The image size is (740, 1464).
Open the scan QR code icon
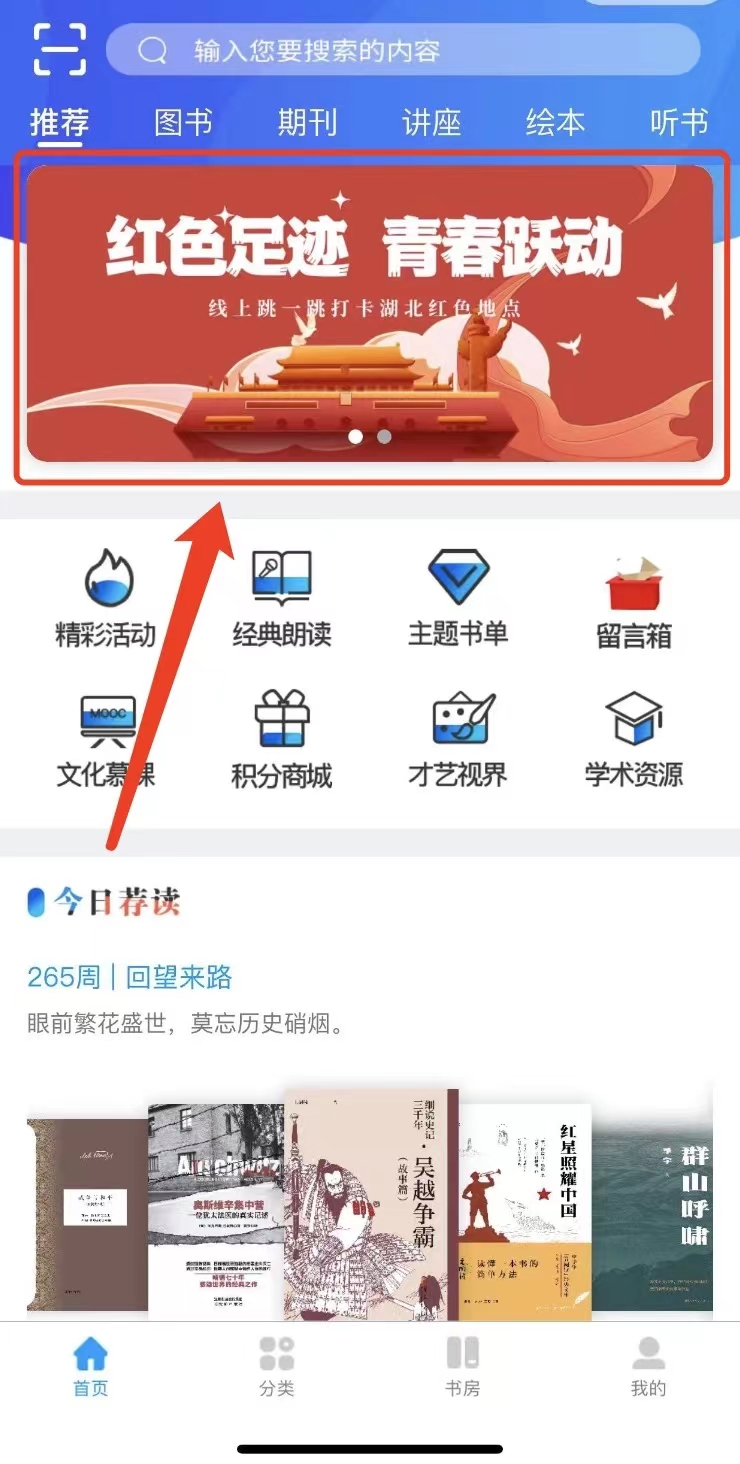pos(60,48)
